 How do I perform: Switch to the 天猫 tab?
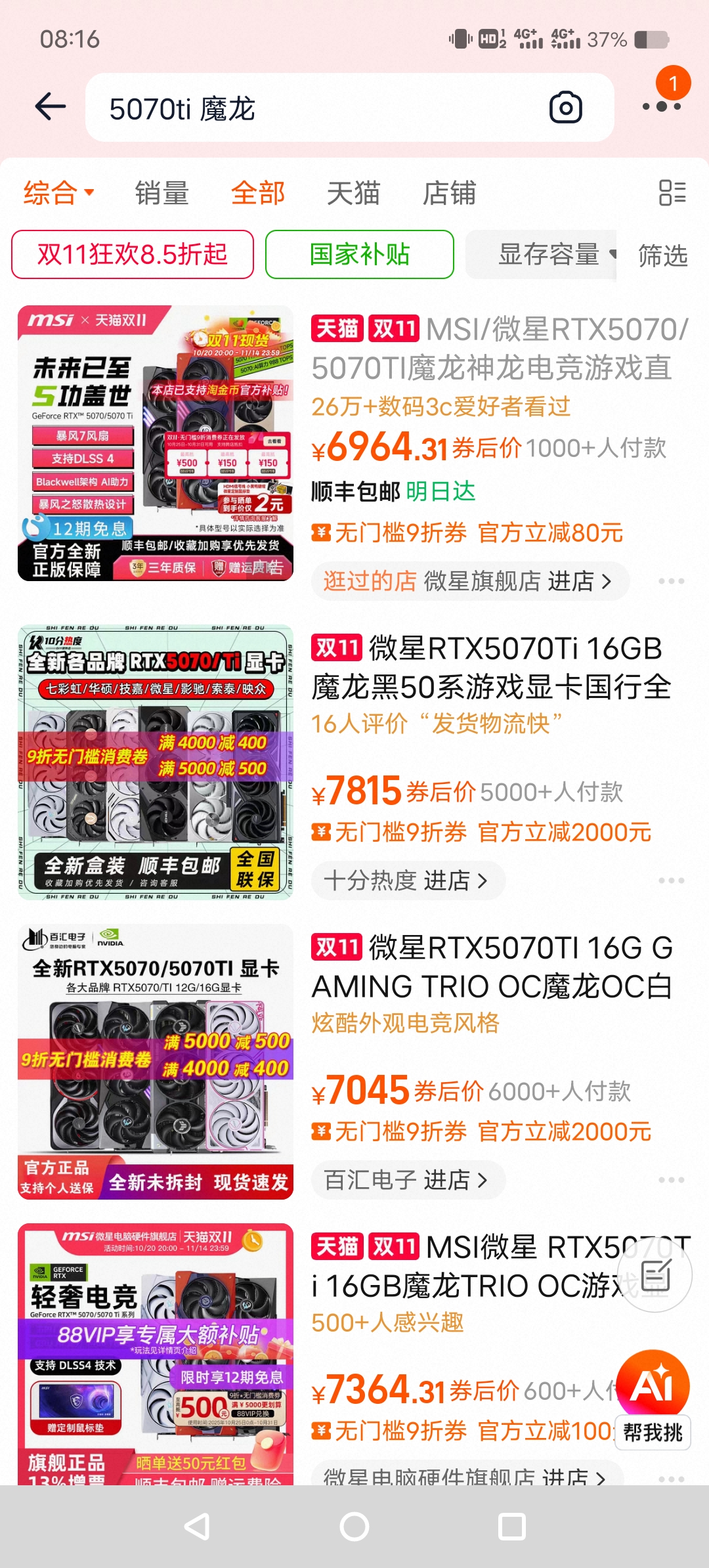[x=353, y=192]
